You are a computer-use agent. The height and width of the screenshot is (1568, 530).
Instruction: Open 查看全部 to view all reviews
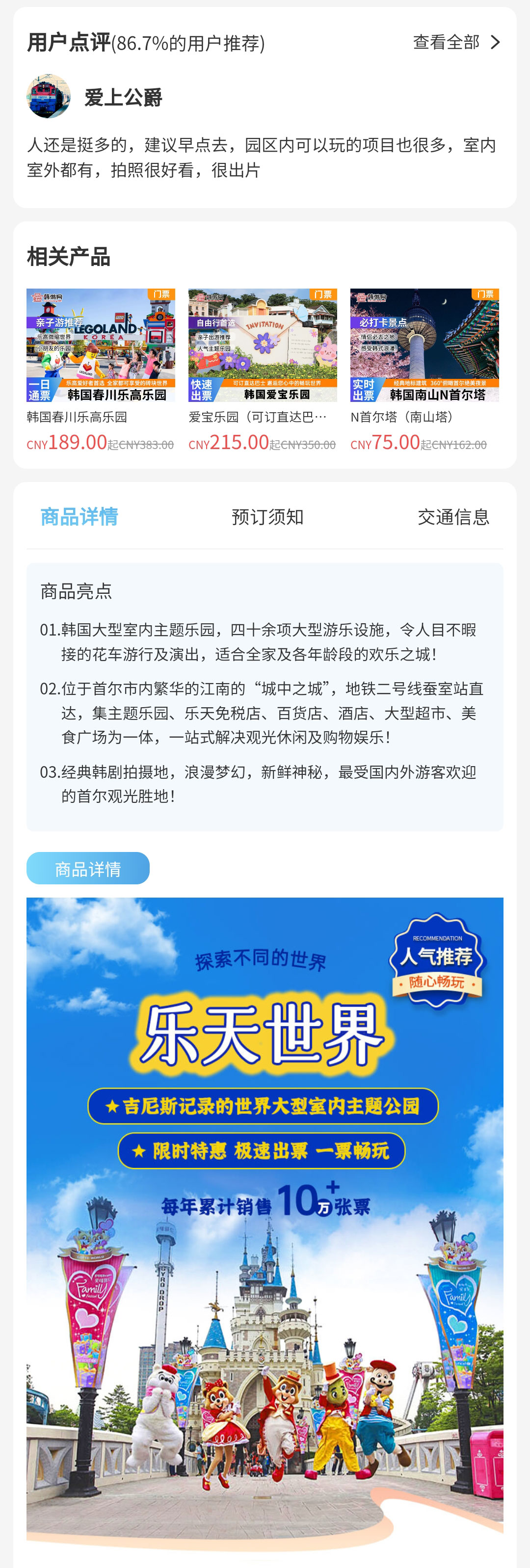point(456,42)
